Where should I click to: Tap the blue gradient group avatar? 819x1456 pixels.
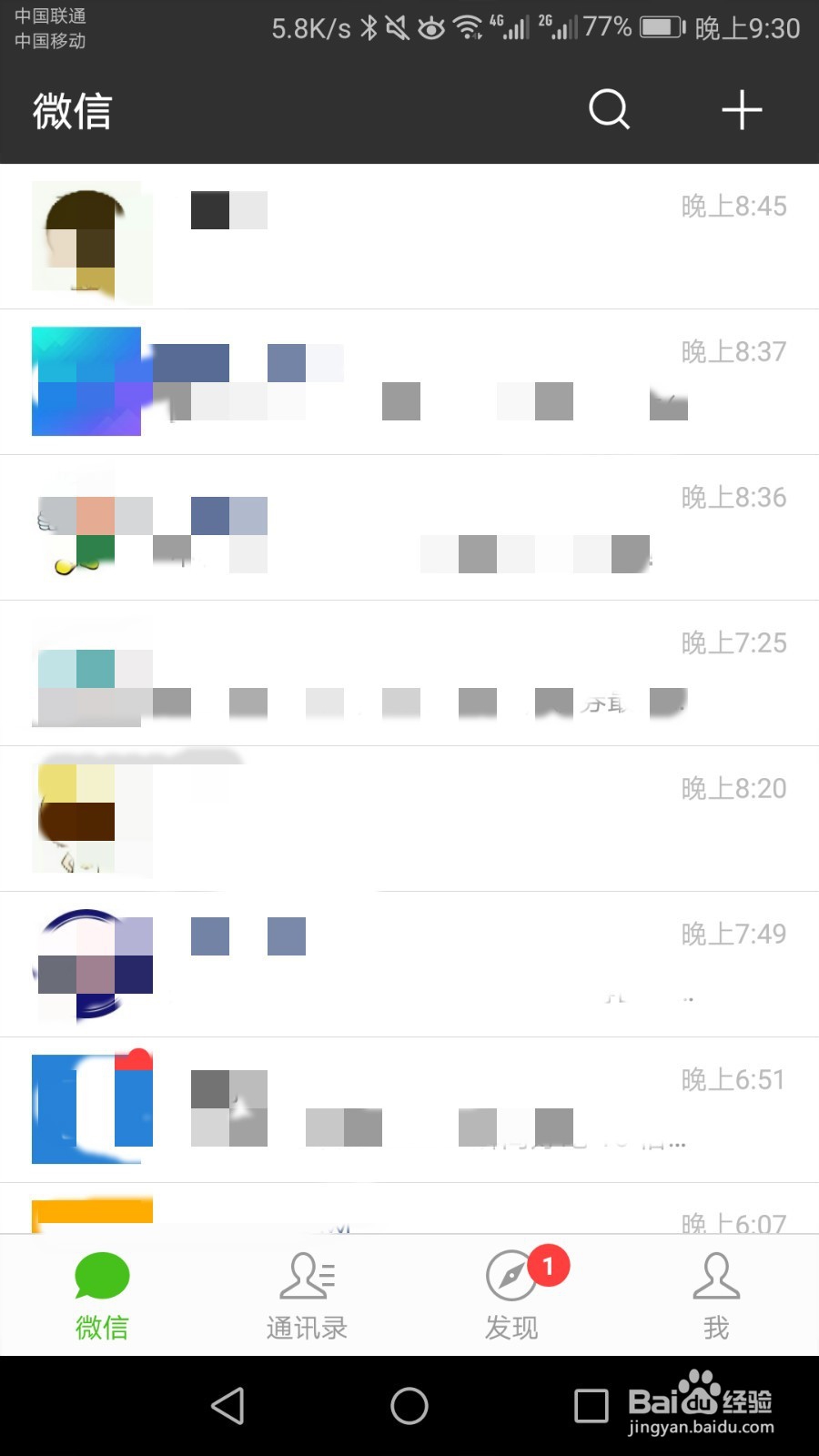pos(86,380)
